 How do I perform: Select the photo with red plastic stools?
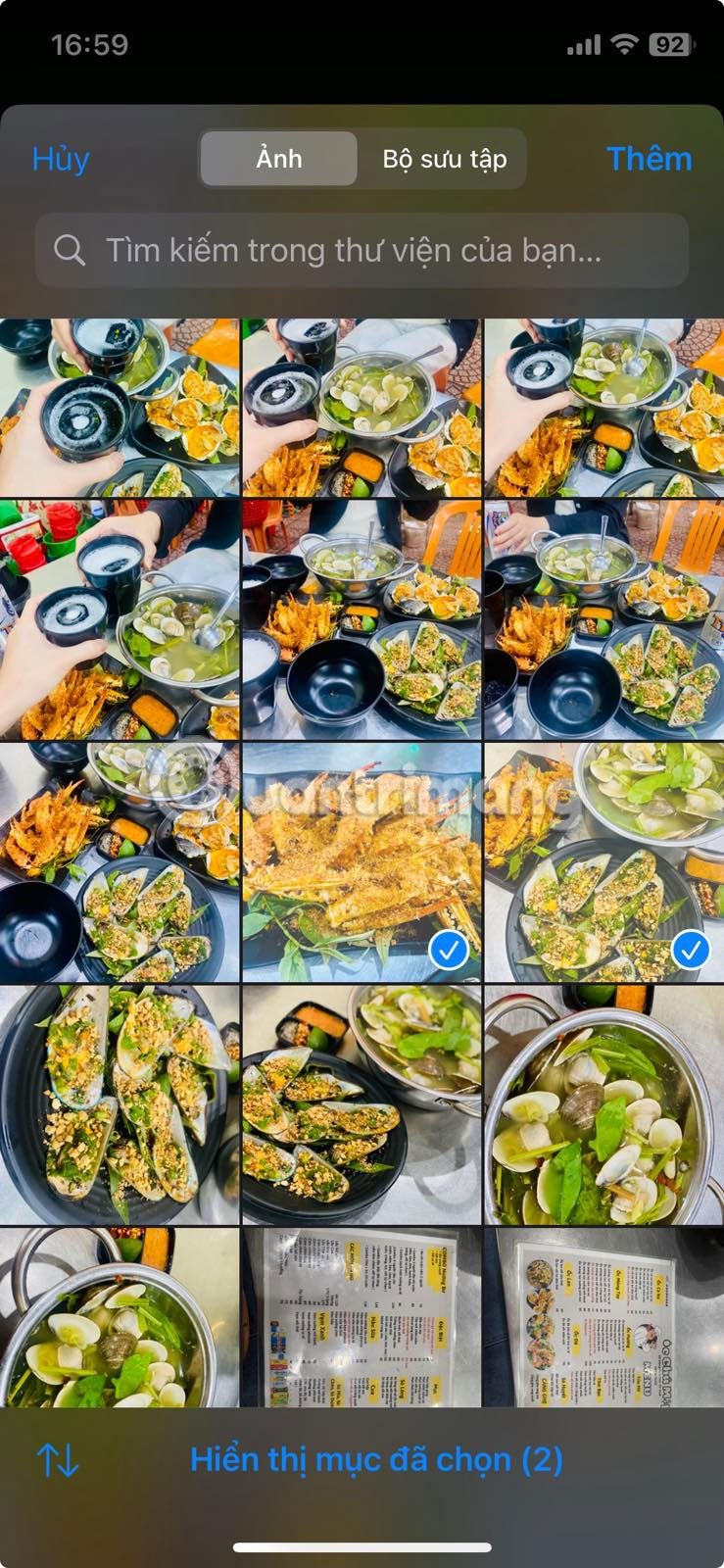119,619
